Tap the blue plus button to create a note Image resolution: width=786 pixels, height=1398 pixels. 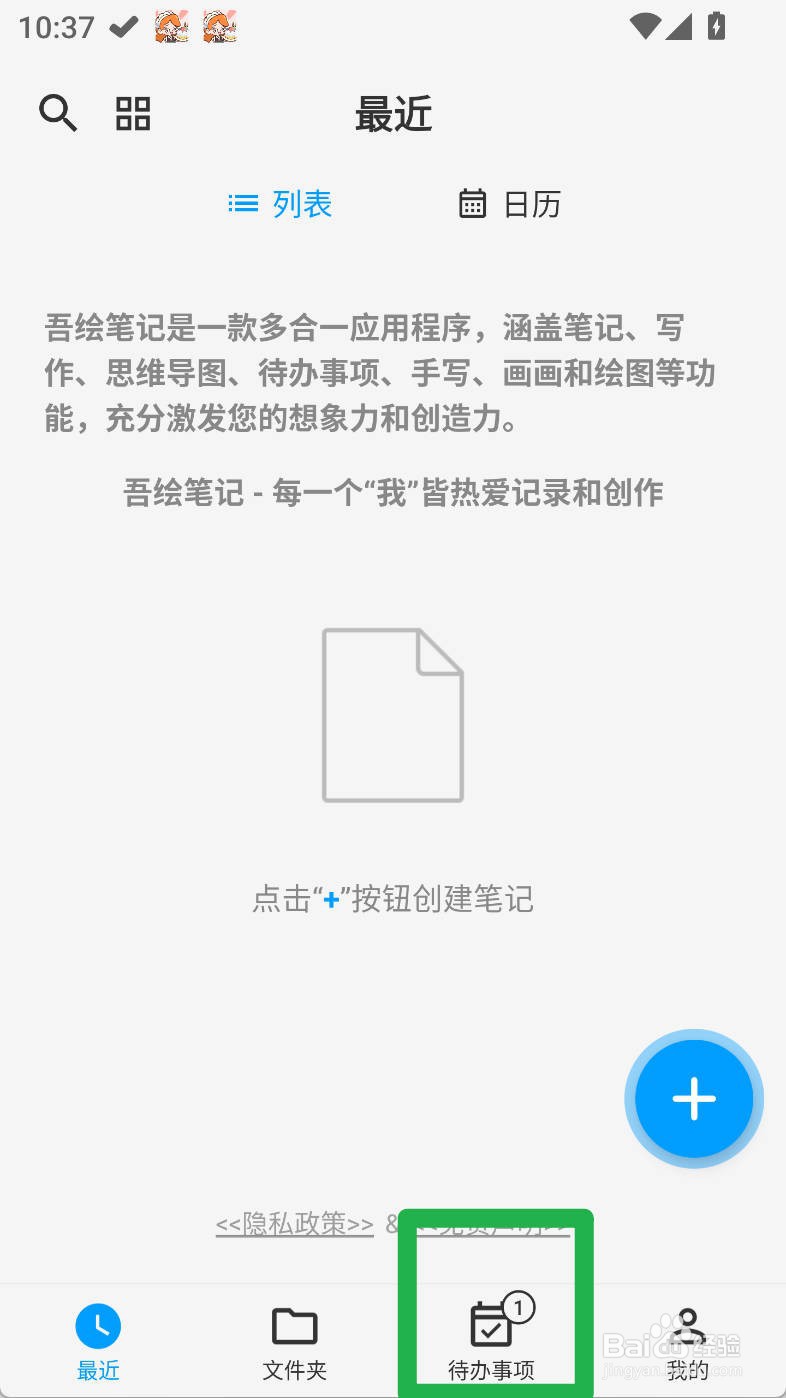[694, 1098]
